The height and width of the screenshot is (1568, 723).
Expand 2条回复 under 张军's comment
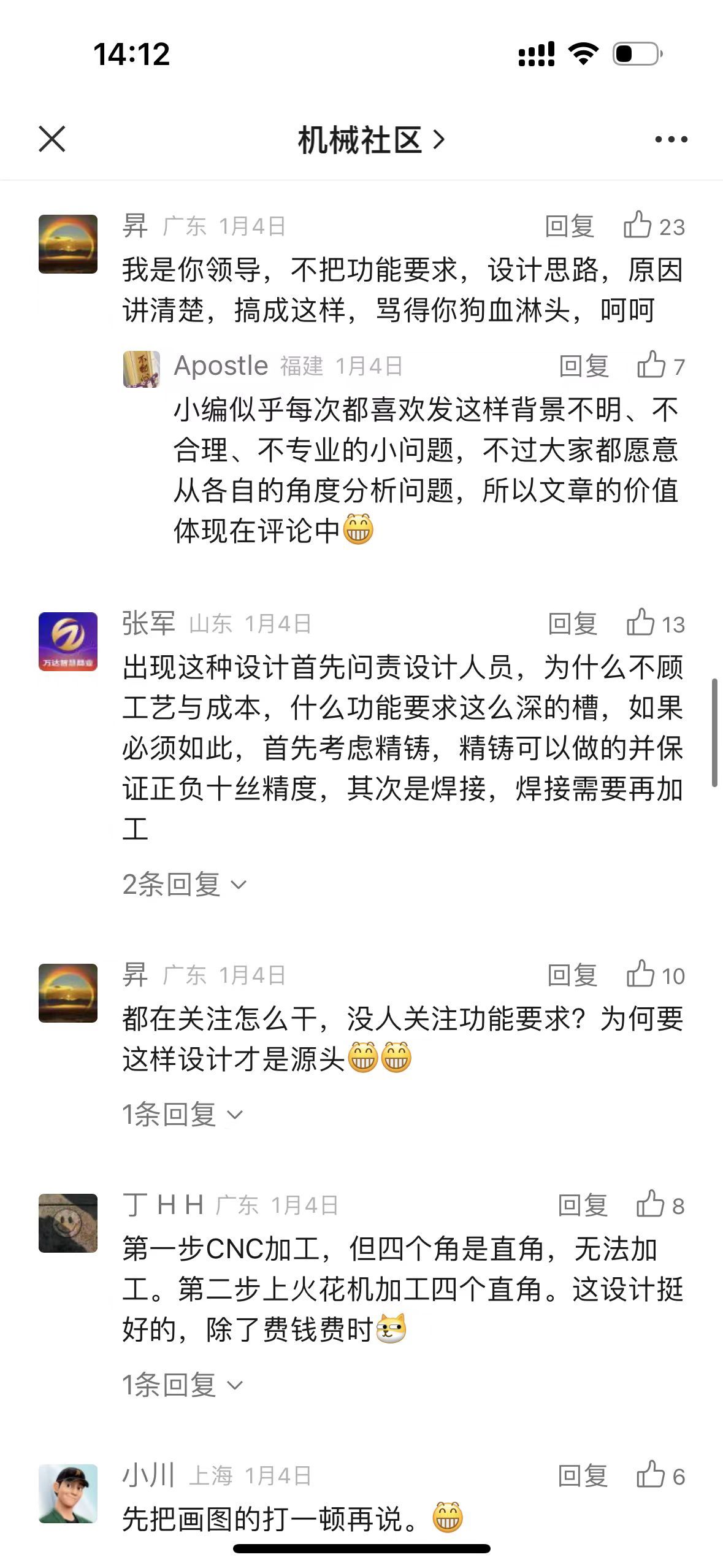(x=184, y=884)
